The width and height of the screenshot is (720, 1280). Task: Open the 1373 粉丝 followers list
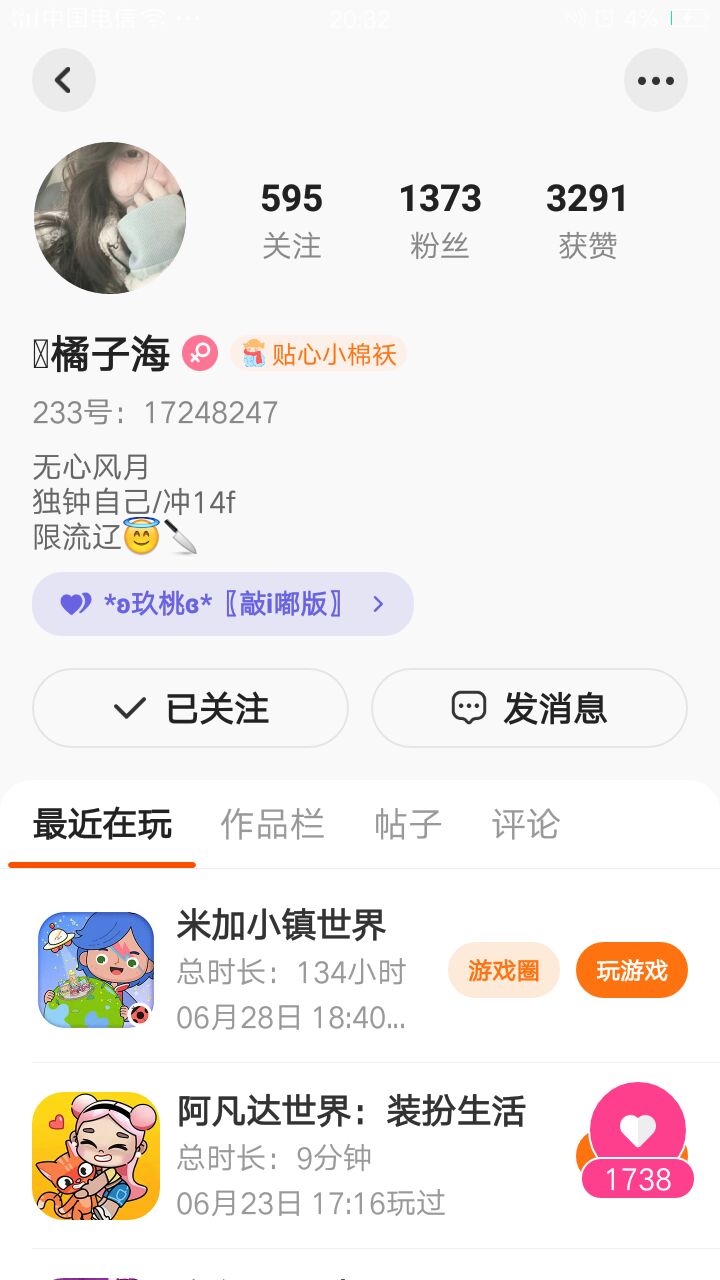pos(440,220)
